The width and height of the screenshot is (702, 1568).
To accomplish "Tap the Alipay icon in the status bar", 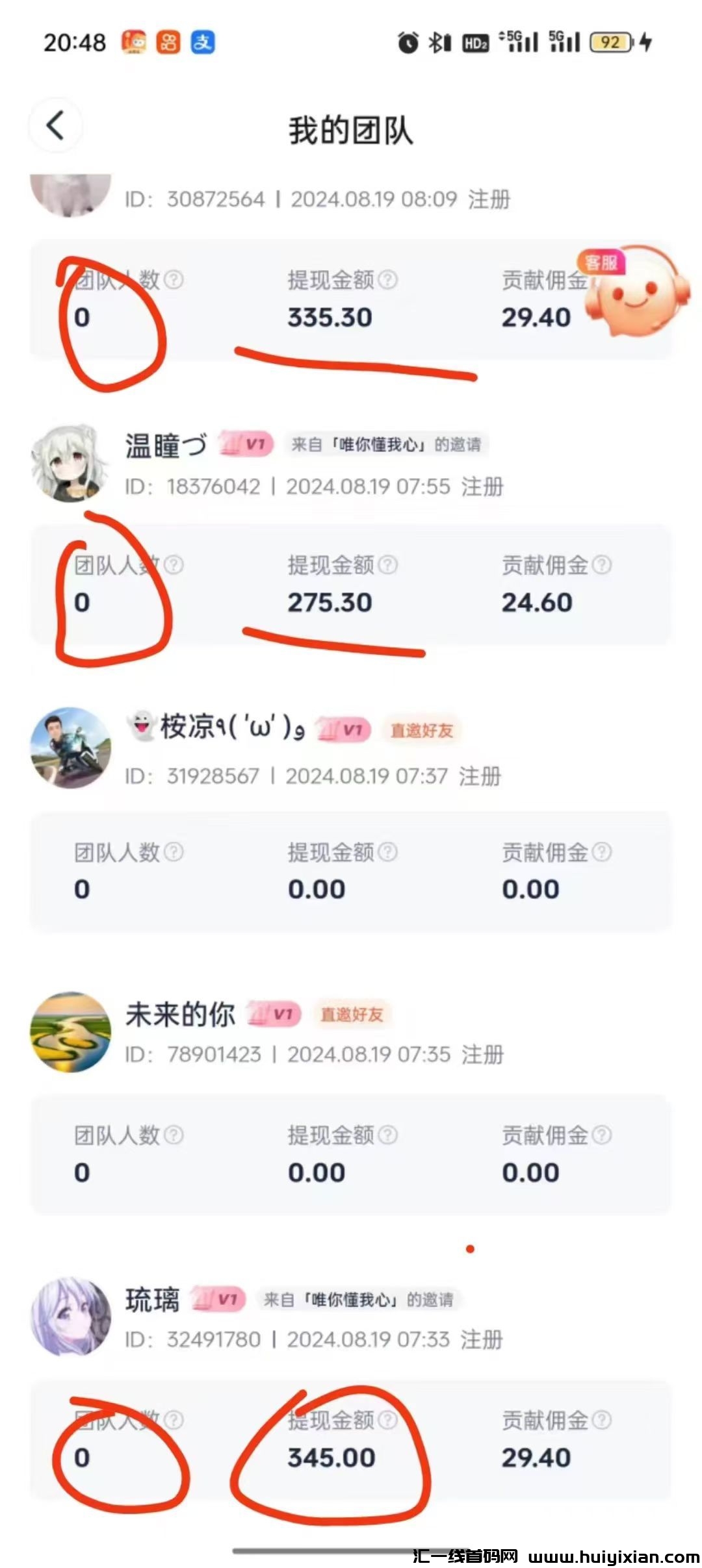I will (201, 43).
